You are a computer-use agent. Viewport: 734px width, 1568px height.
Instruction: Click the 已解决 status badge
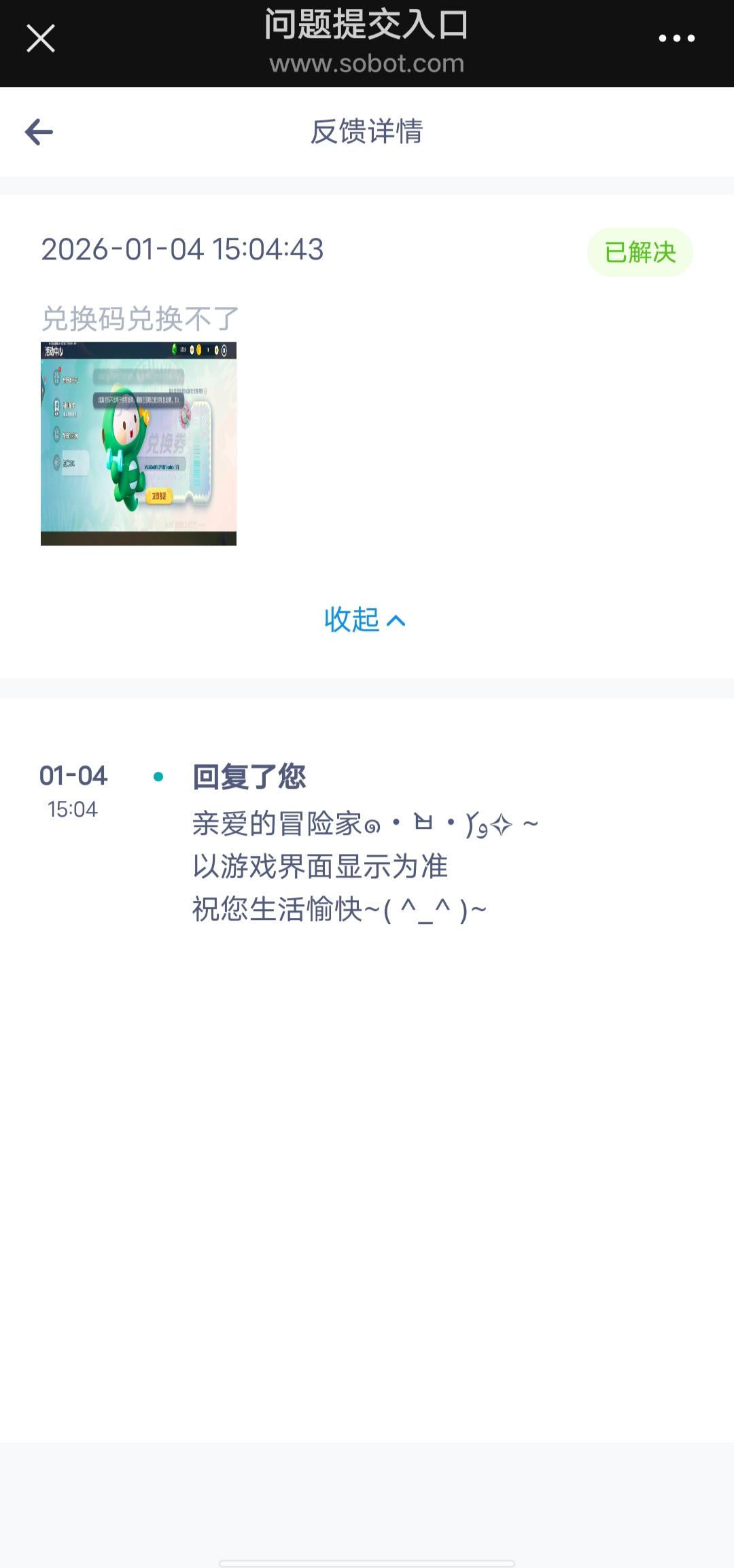tap(640, 252)
